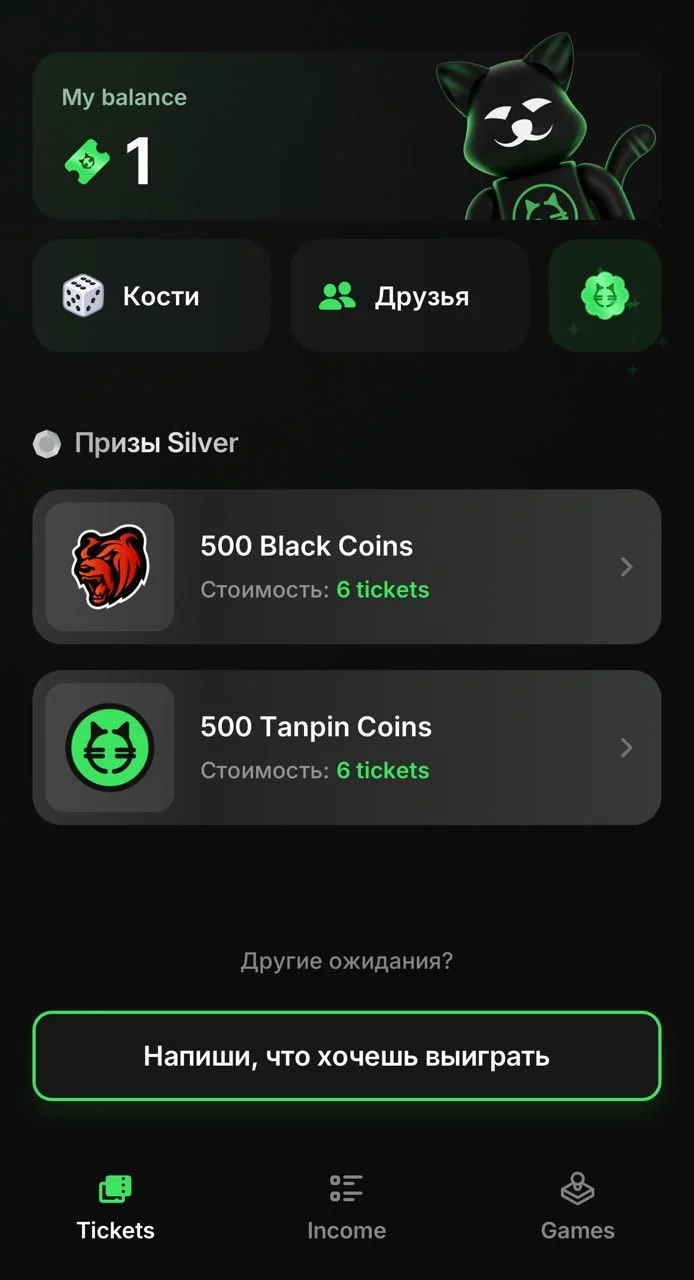The height and width of the screenshot is (1280, 694).
Task: Tap Напиши, что хочешь выиграть button
Action: (x=347, y=1056)
